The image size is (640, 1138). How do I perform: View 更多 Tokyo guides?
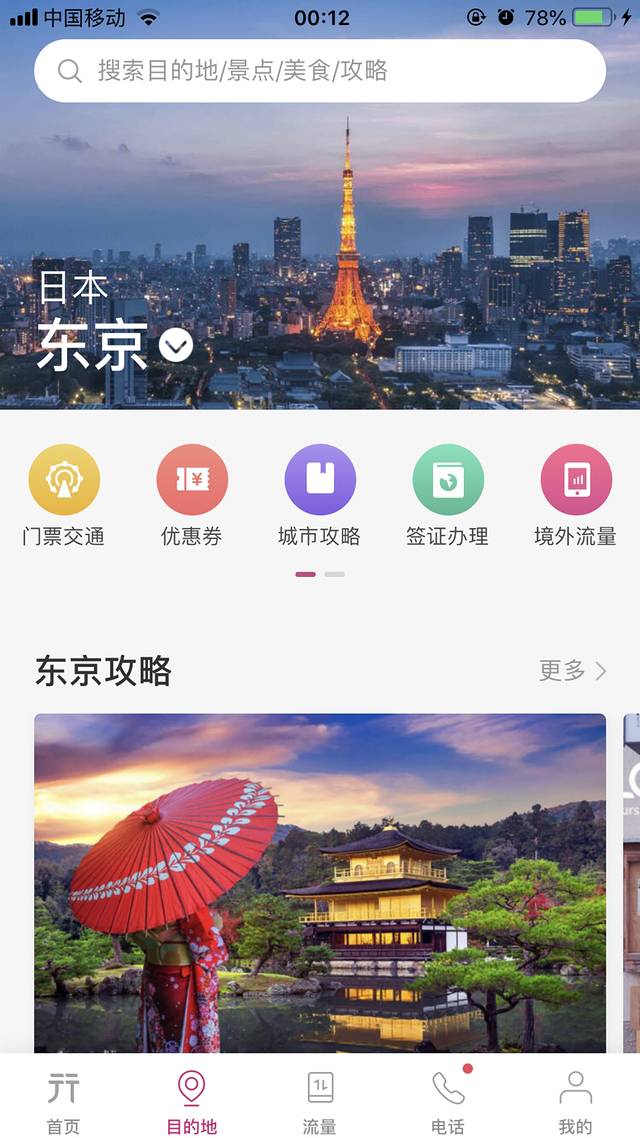coord(572,671)
